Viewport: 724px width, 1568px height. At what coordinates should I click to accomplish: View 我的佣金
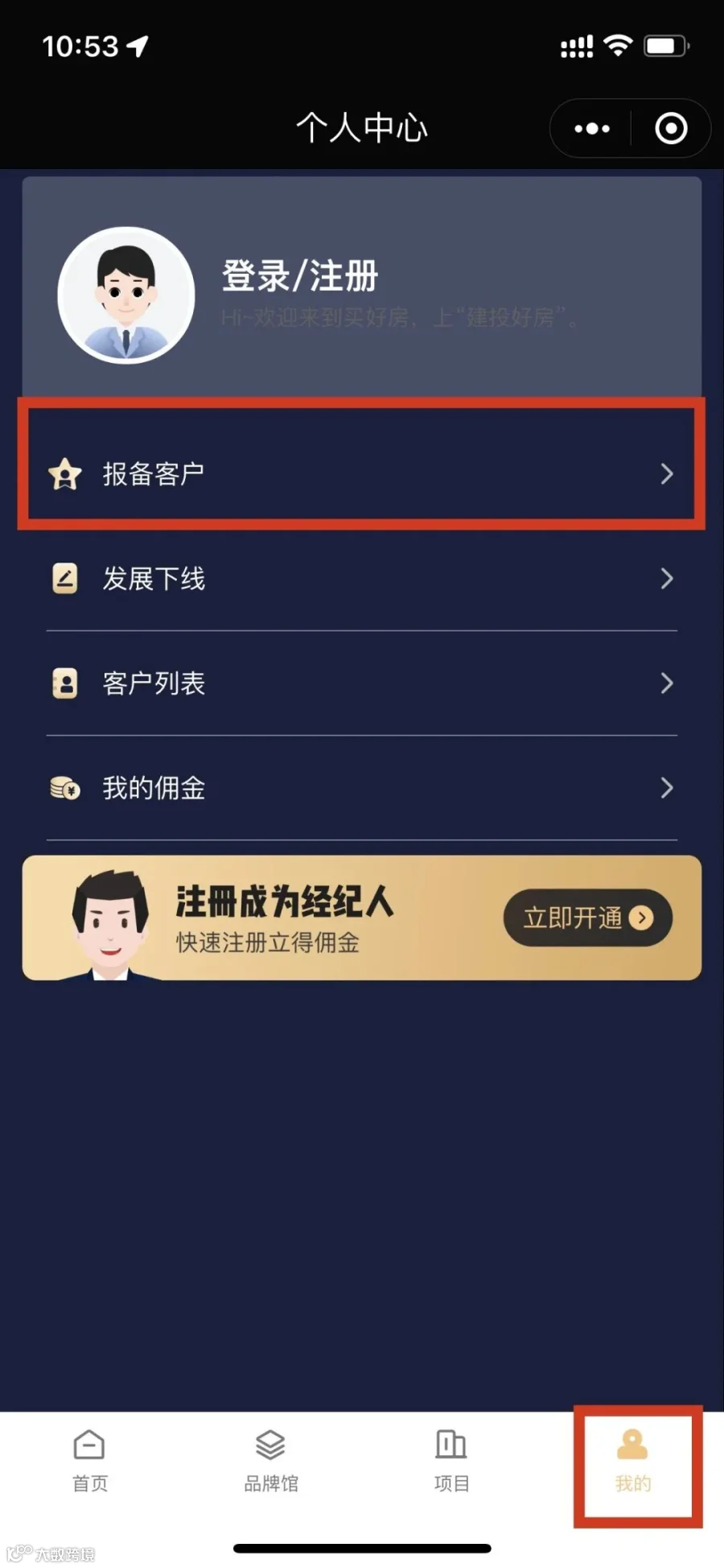[361, 788]
